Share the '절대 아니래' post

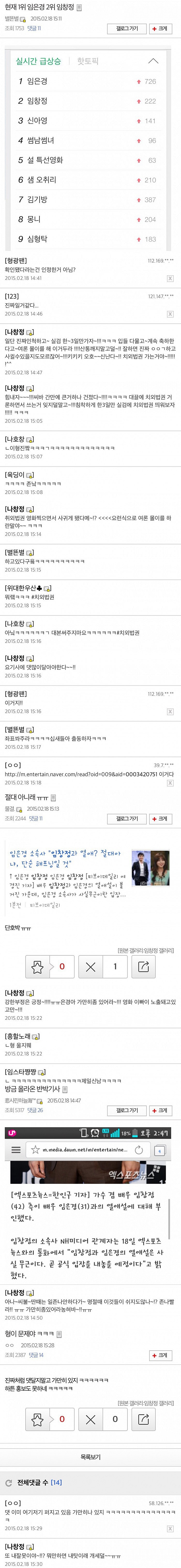tap(143, 966)
